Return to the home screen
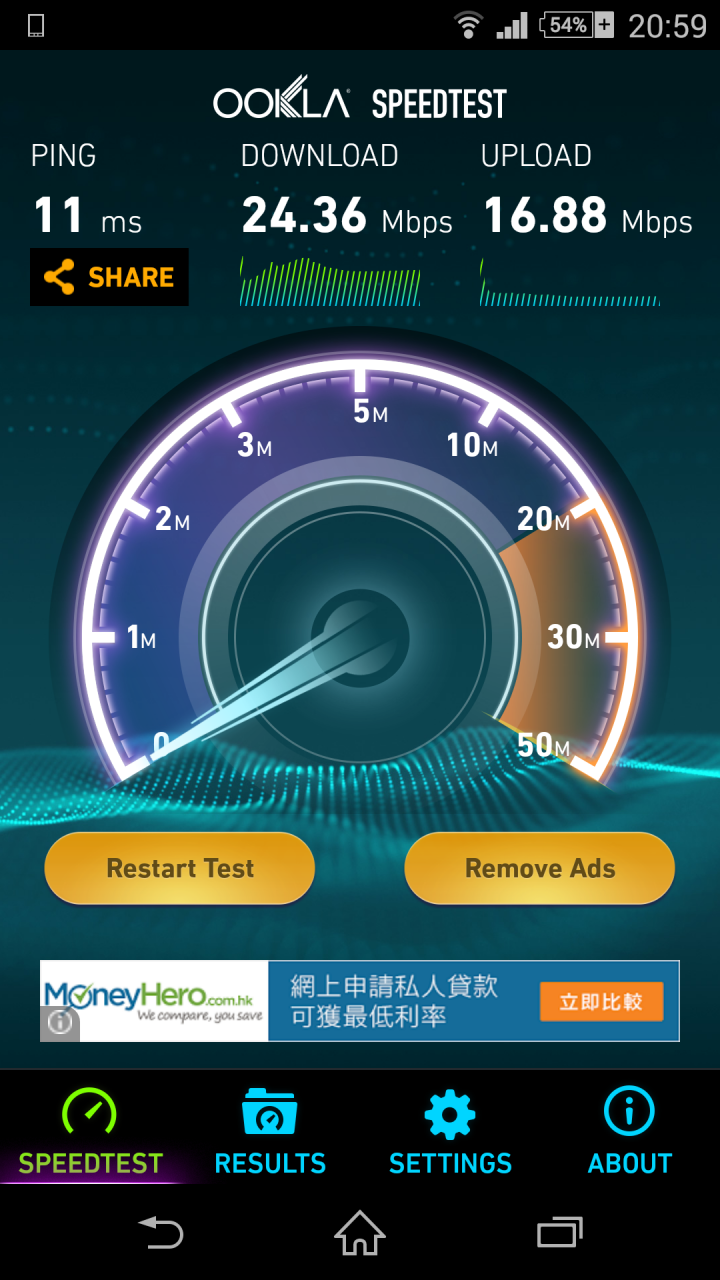Image resolution: width=720 pixels, height=1280 pixels. 360,1232
